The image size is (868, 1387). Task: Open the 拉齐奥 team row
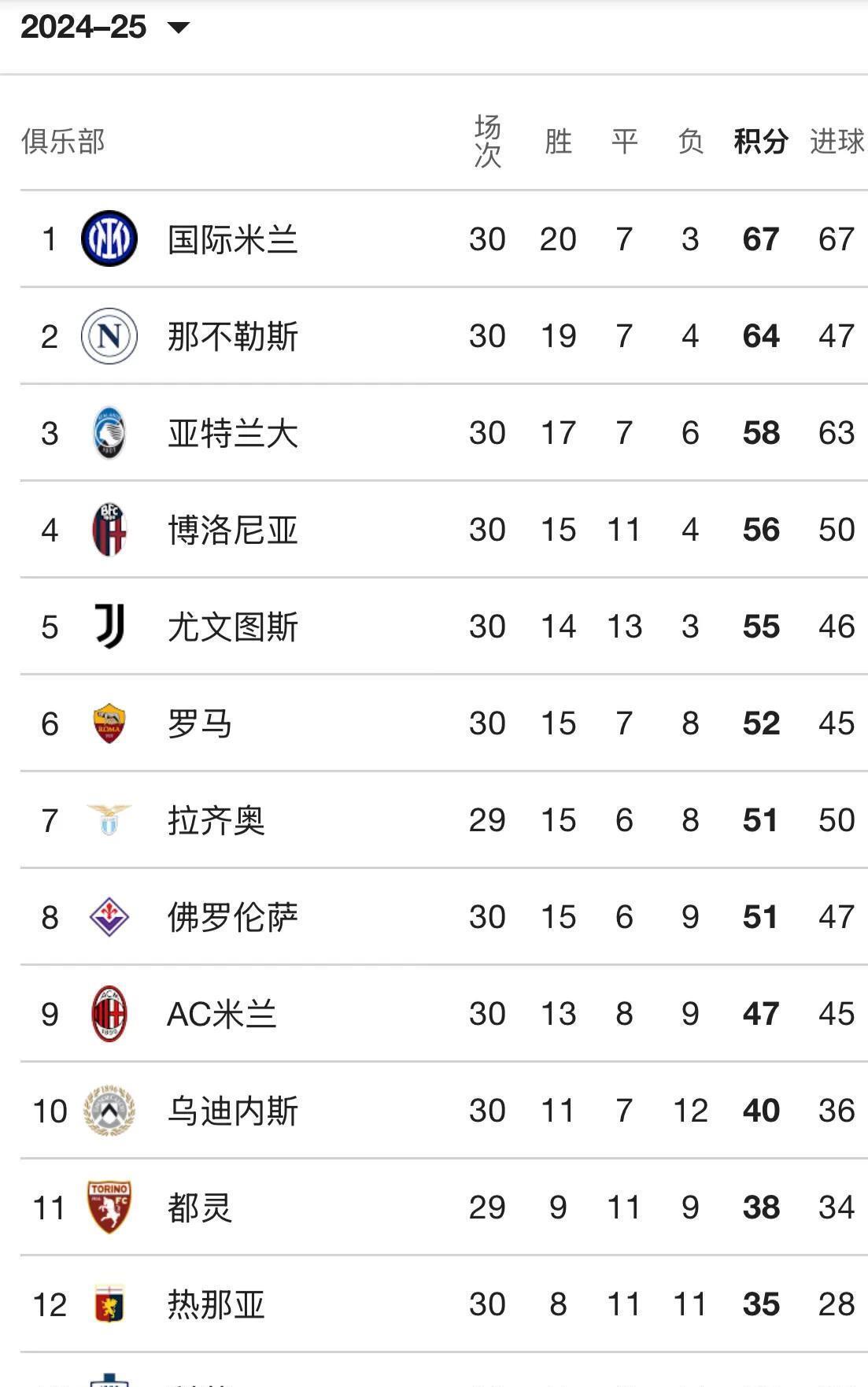(216, 821)
